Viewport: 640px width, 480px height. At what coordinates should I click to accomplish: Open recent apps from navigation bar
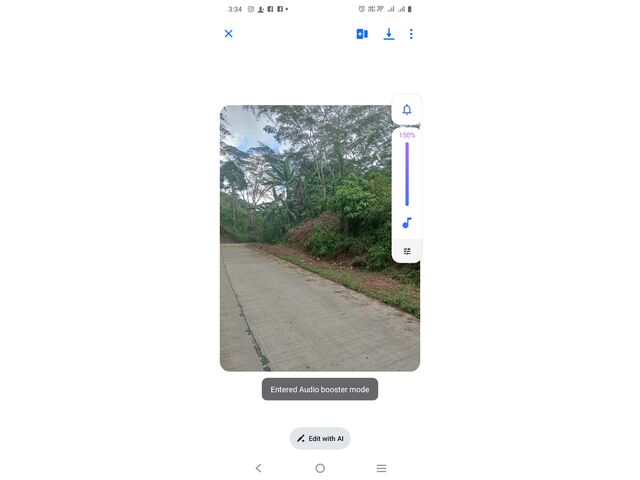pos(381,468)
